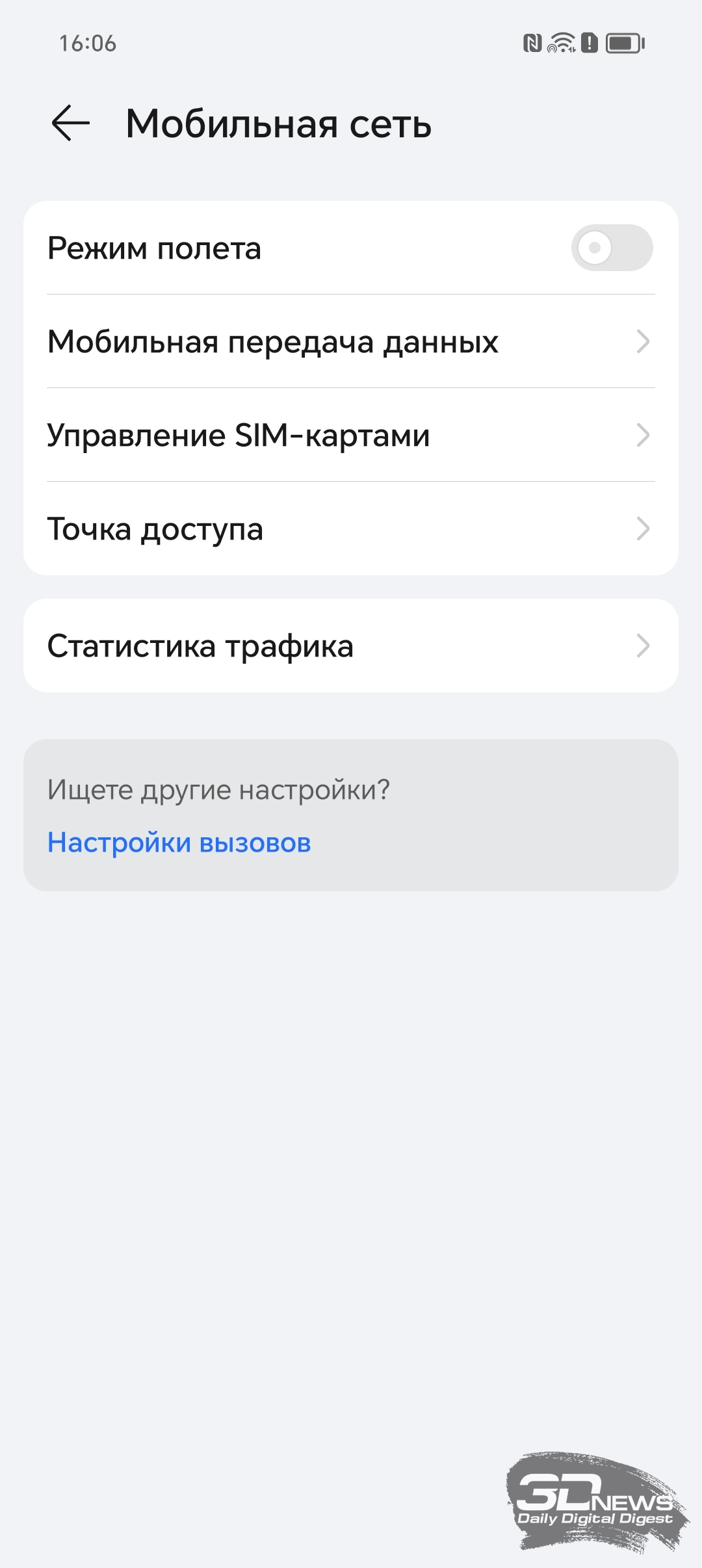Open Статистика трафика
The height and width of the screenshot is (1568, 702).
[x=351, y=646]
